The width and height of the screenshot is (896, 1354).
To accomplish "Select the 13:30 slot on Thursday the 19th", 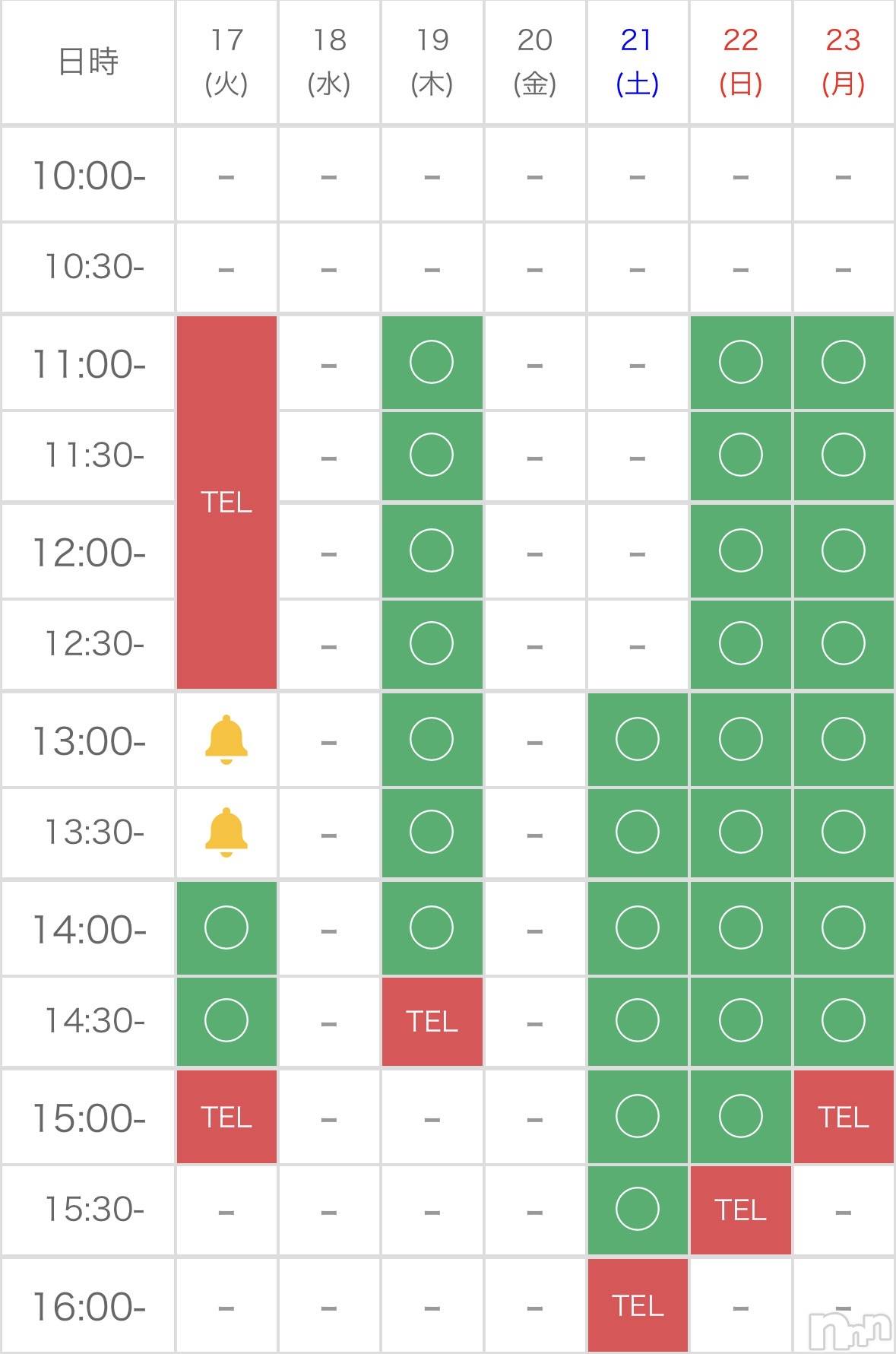I will (432, 832).
